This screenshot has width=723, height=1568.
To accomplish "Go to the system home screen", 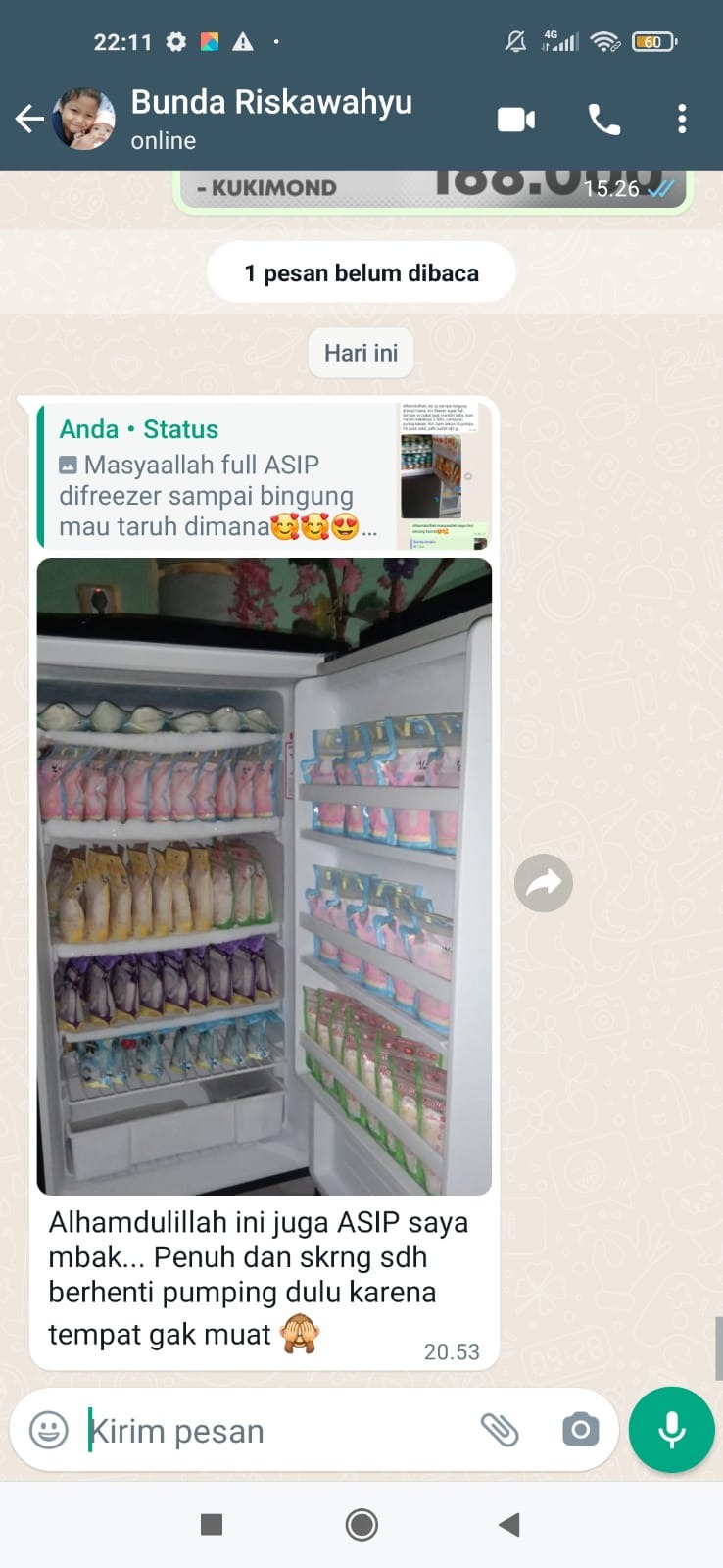I will tap(361, 1525).
